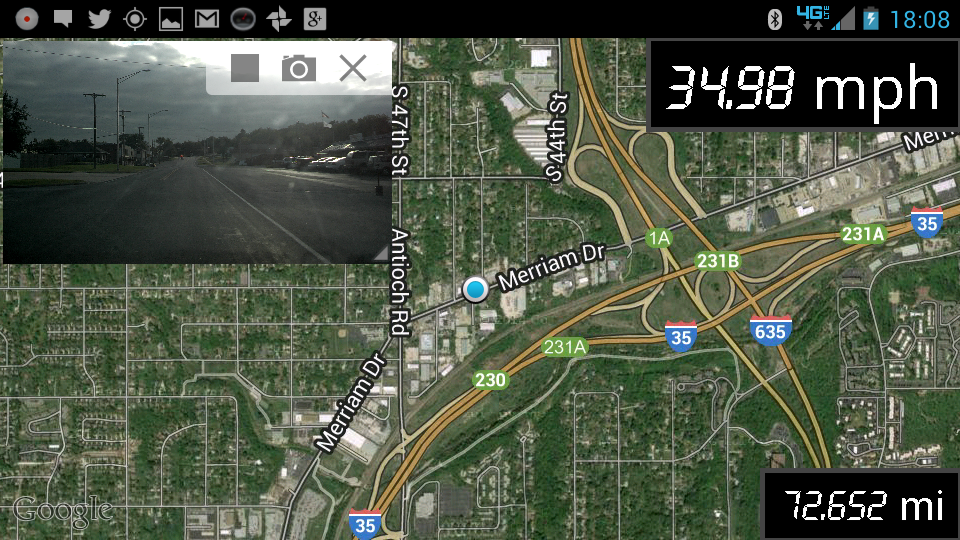Close the camera preview overlay
The height and width of the screenshot is (540, 960).
pyautogui.click(x=353, y=68)
